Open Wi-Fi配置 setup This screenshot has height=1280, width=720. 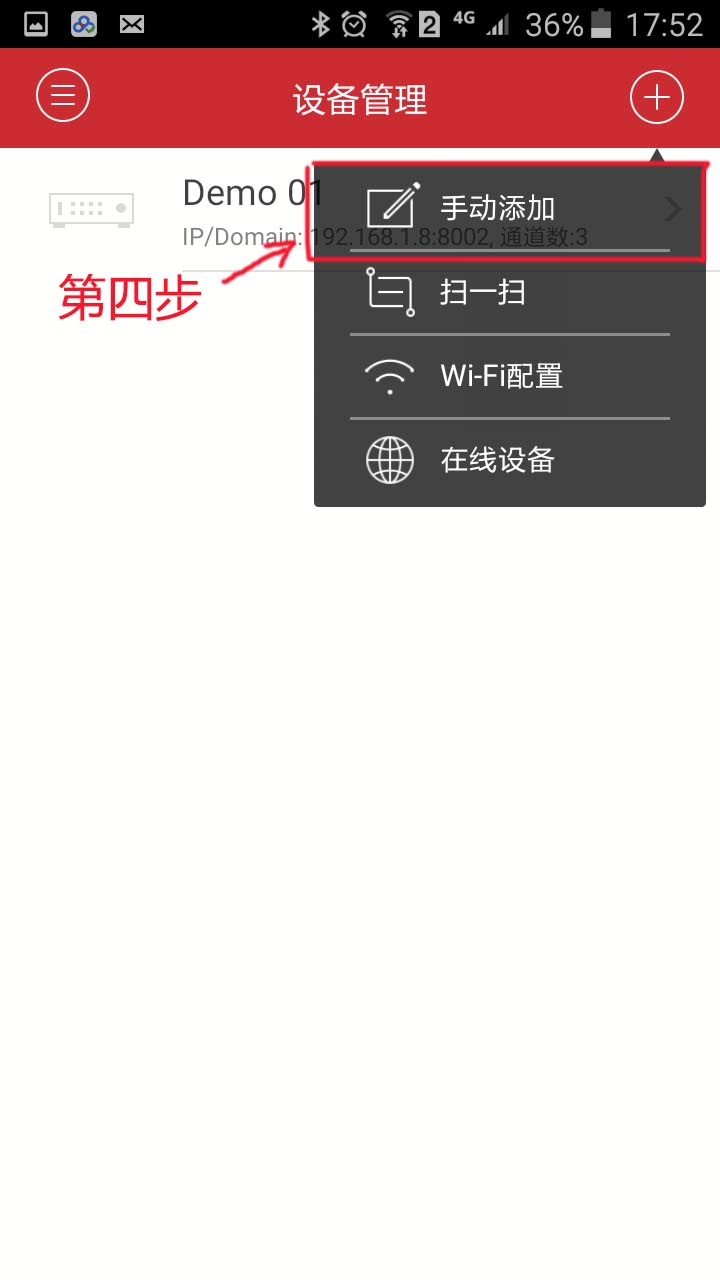pyautogui.click(x=509, y=376)
